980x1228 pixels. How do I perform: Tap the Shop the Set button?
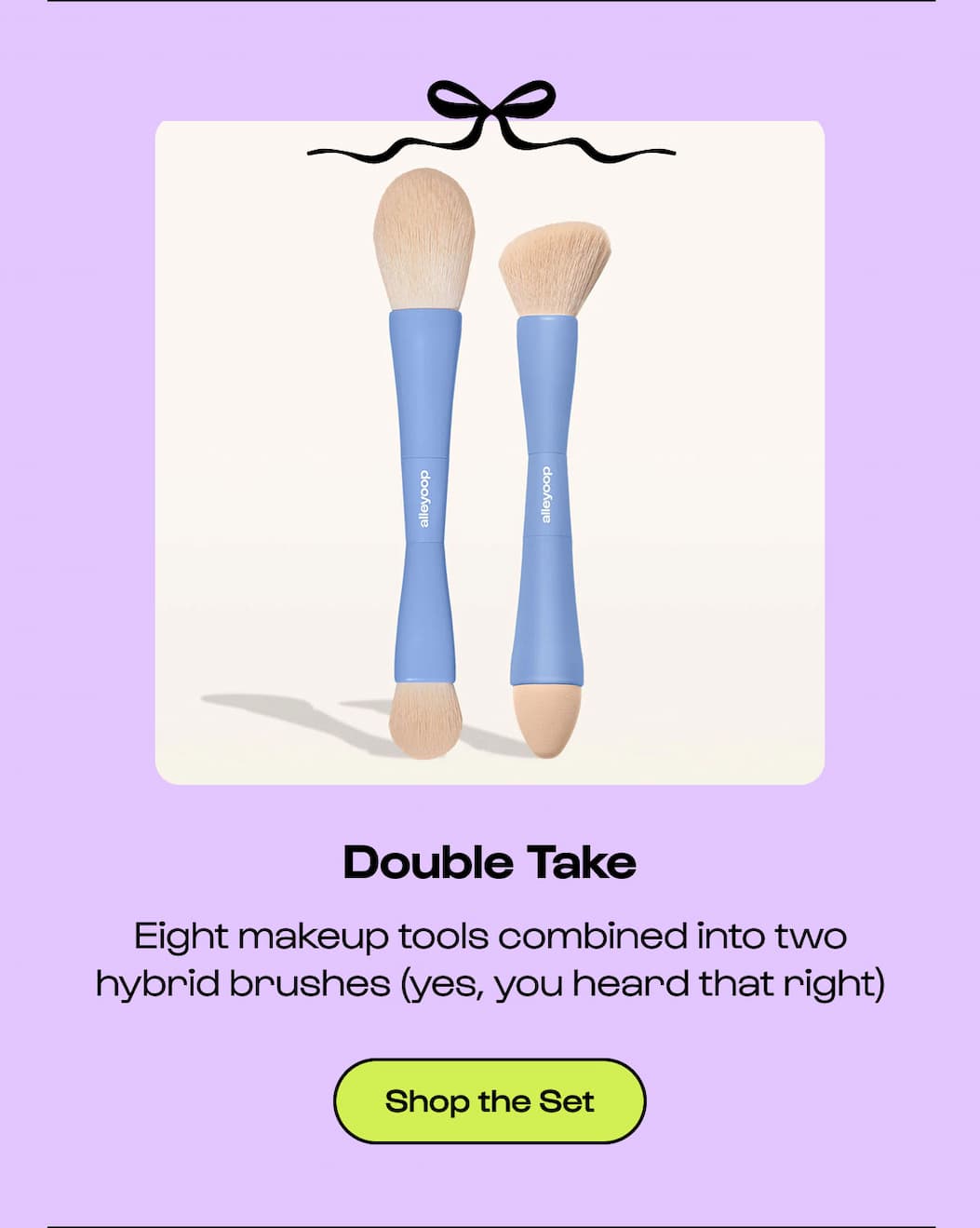pyautogui.click(x=490, y=1101)
